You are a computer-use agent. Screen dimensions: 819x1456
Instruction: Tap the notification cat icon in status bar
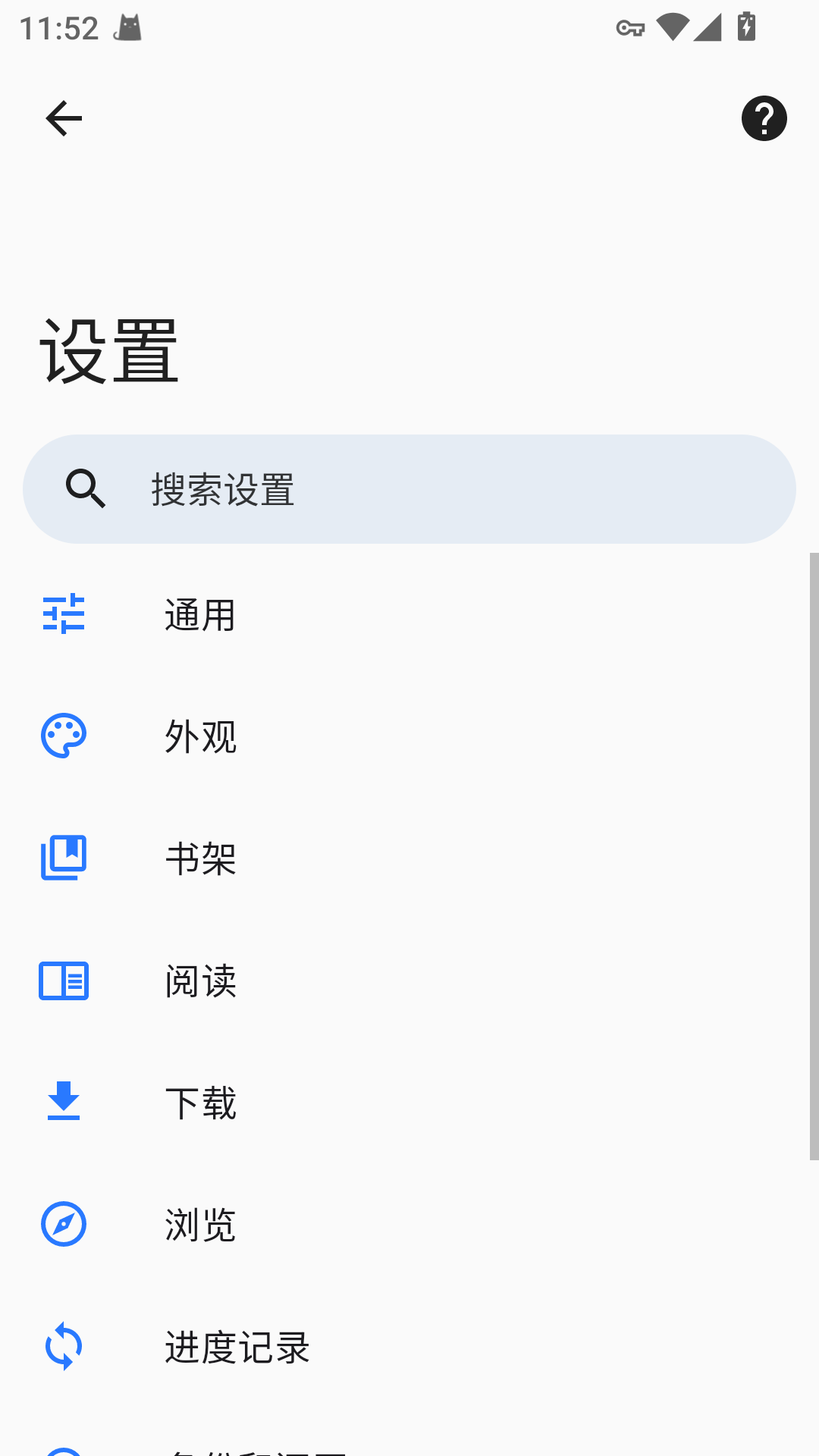coord(127,27)
